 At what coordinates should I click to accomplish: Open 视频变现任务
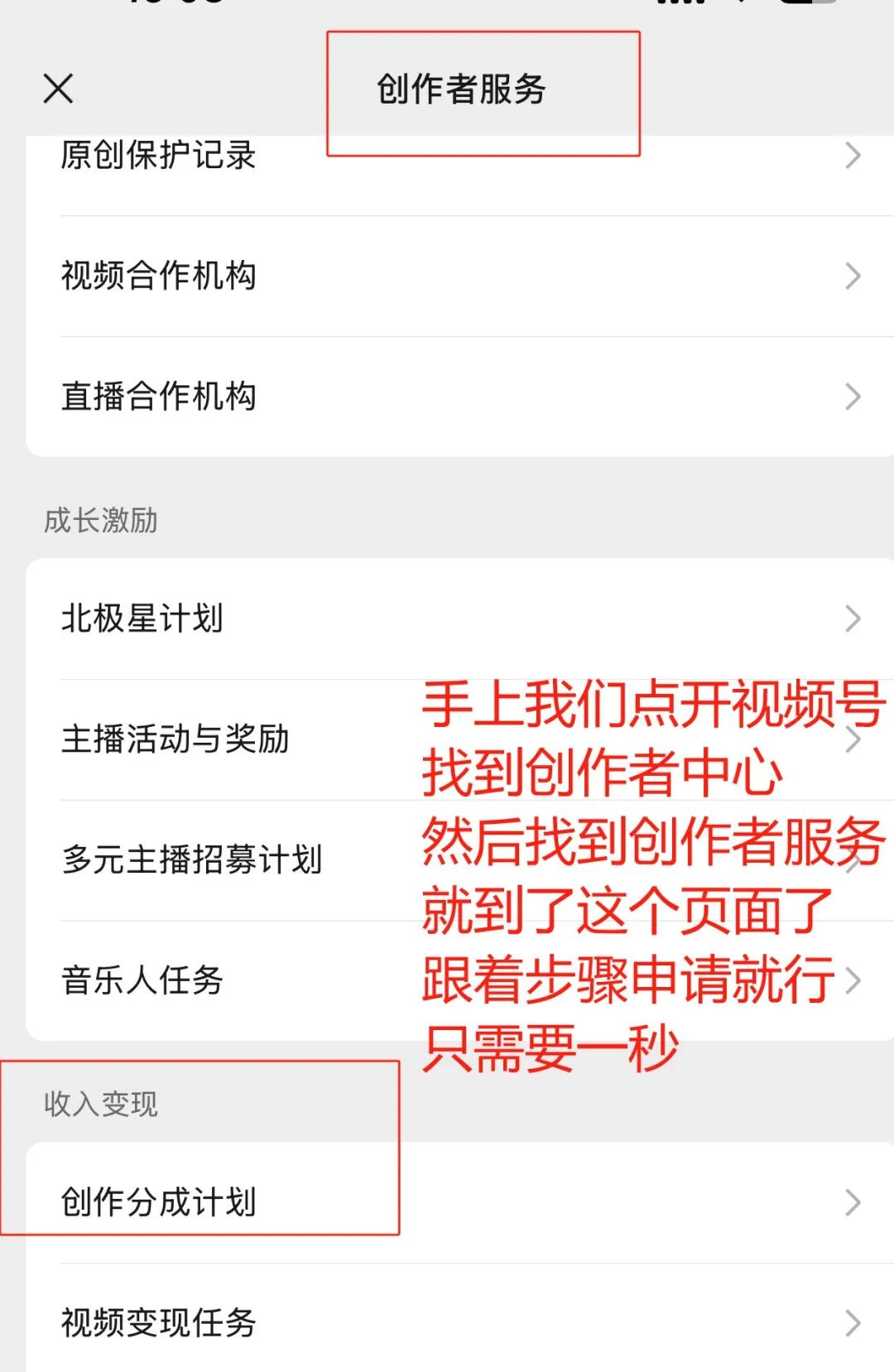(x=159, y=1322)
